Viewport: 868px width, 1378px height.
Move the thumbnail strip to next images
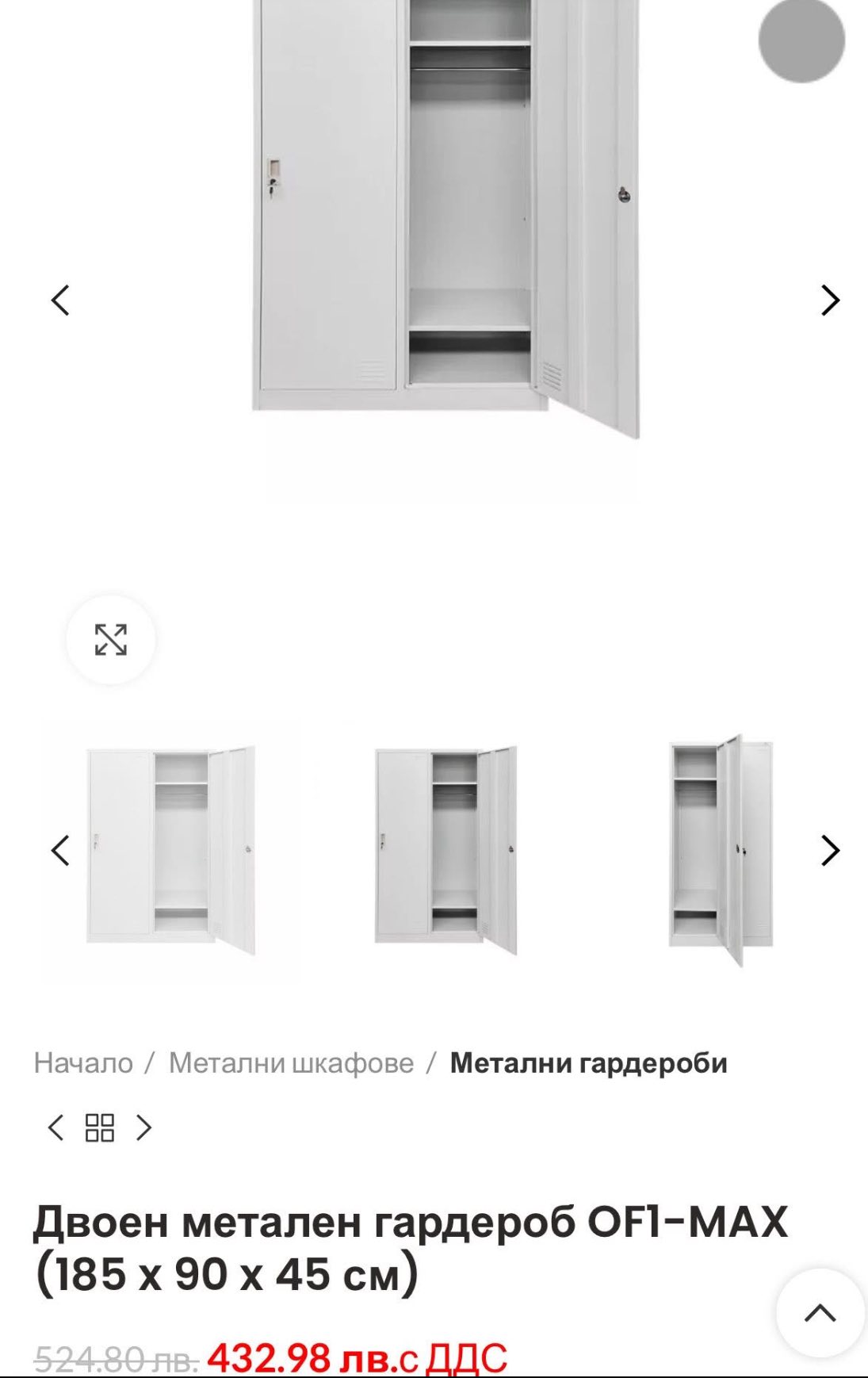tap(829, 851)
